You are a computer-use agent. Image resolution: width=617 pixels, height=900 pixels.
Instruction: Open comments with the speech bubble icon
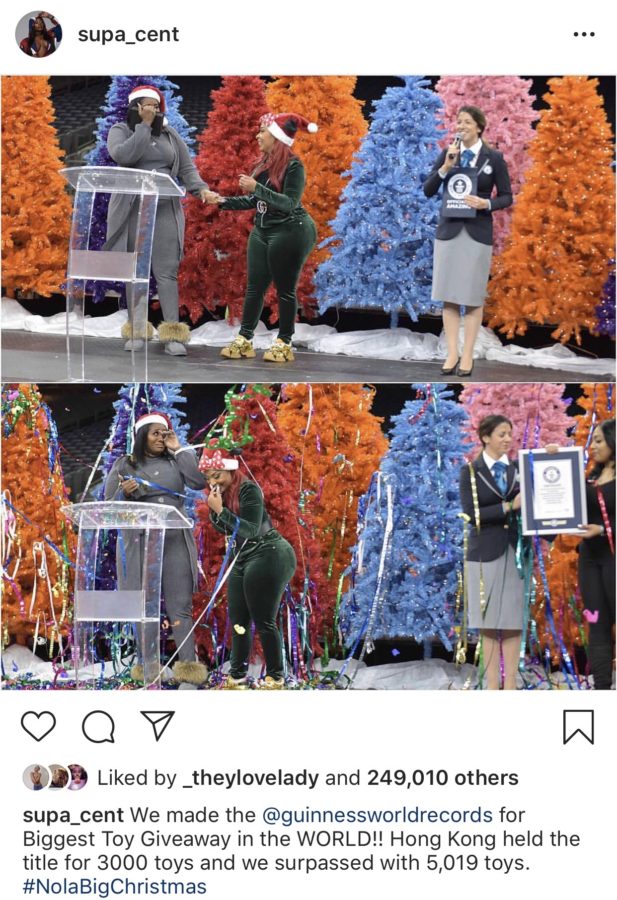(98, 727)
